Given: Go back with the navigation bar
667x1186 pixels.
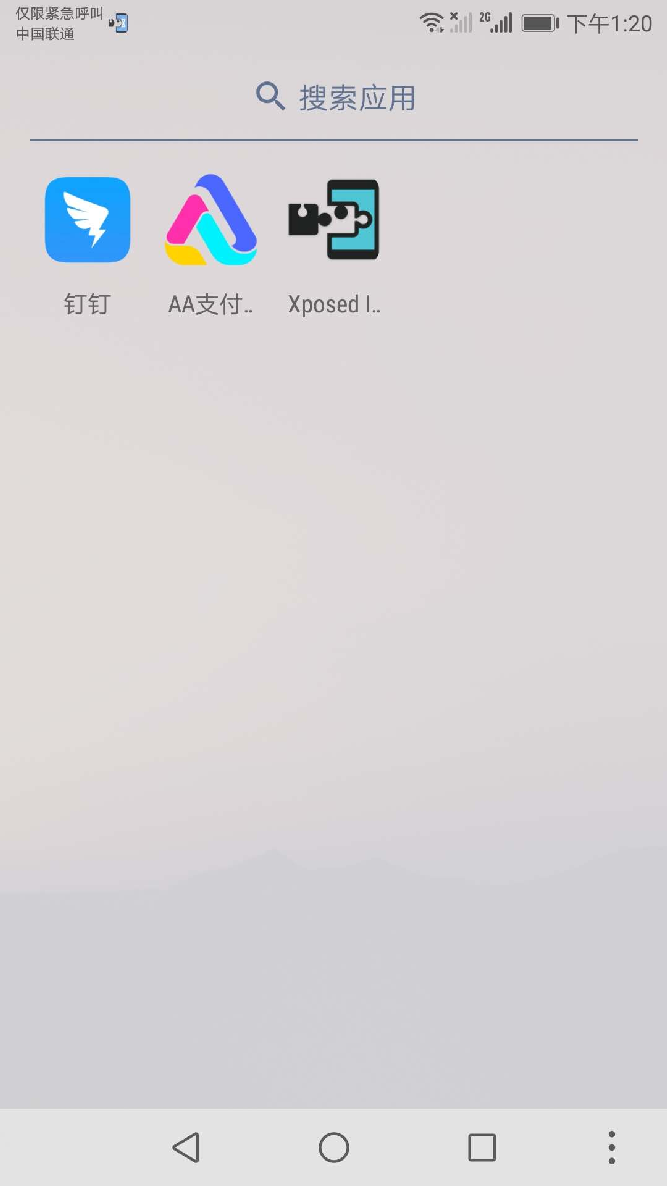Looking at the screenshot, I should click(x=186, y=1147).
